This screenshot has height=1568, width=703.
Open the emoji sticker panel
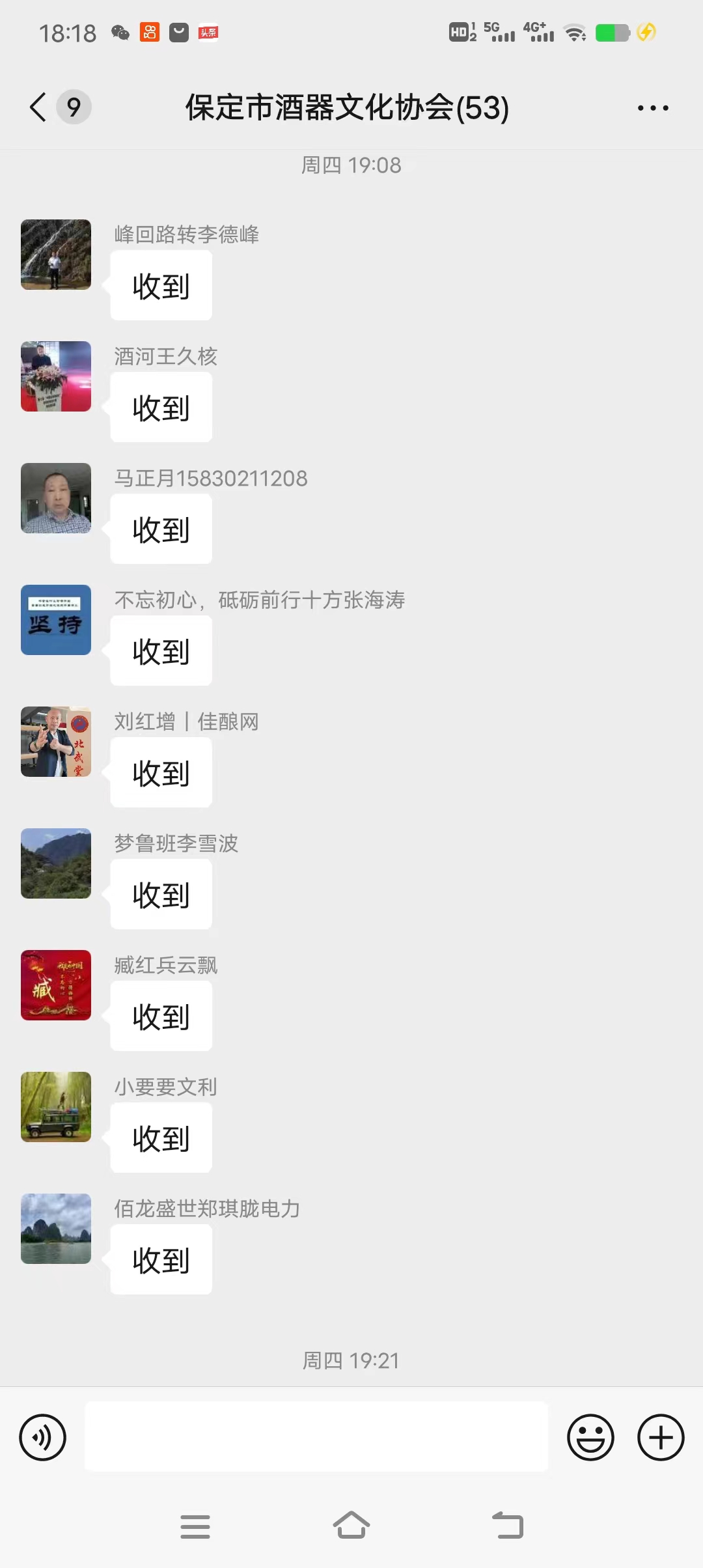tap(590, 1437)
